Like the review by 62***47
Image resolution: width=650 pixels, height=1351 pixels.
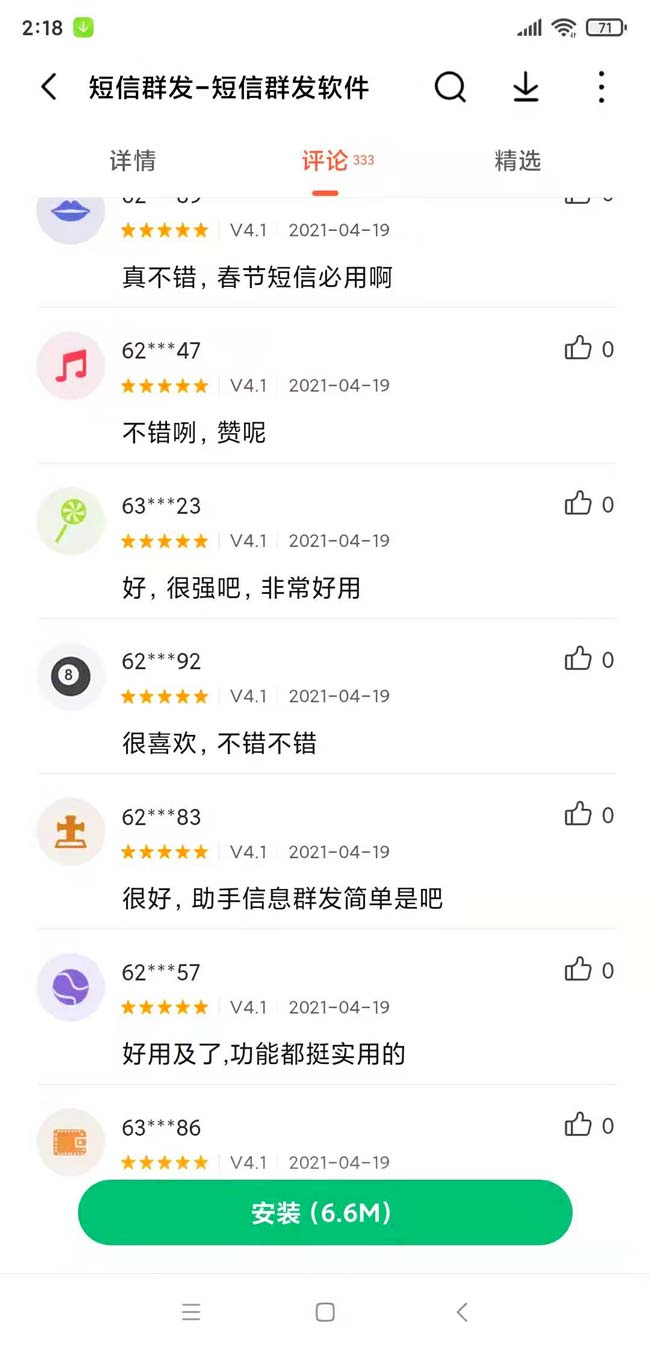tap(578, 349)
